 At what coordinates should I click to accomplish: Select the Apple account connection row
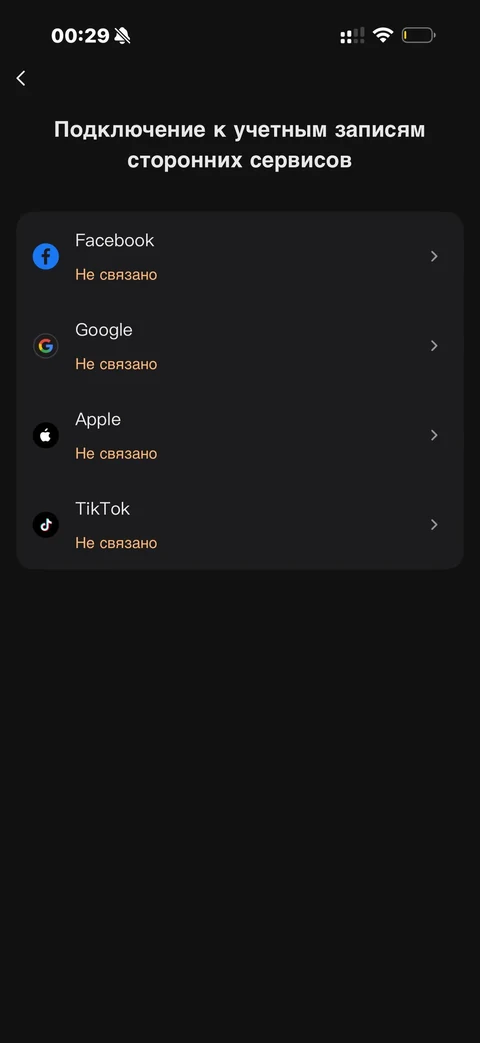[x=240, y=435]
